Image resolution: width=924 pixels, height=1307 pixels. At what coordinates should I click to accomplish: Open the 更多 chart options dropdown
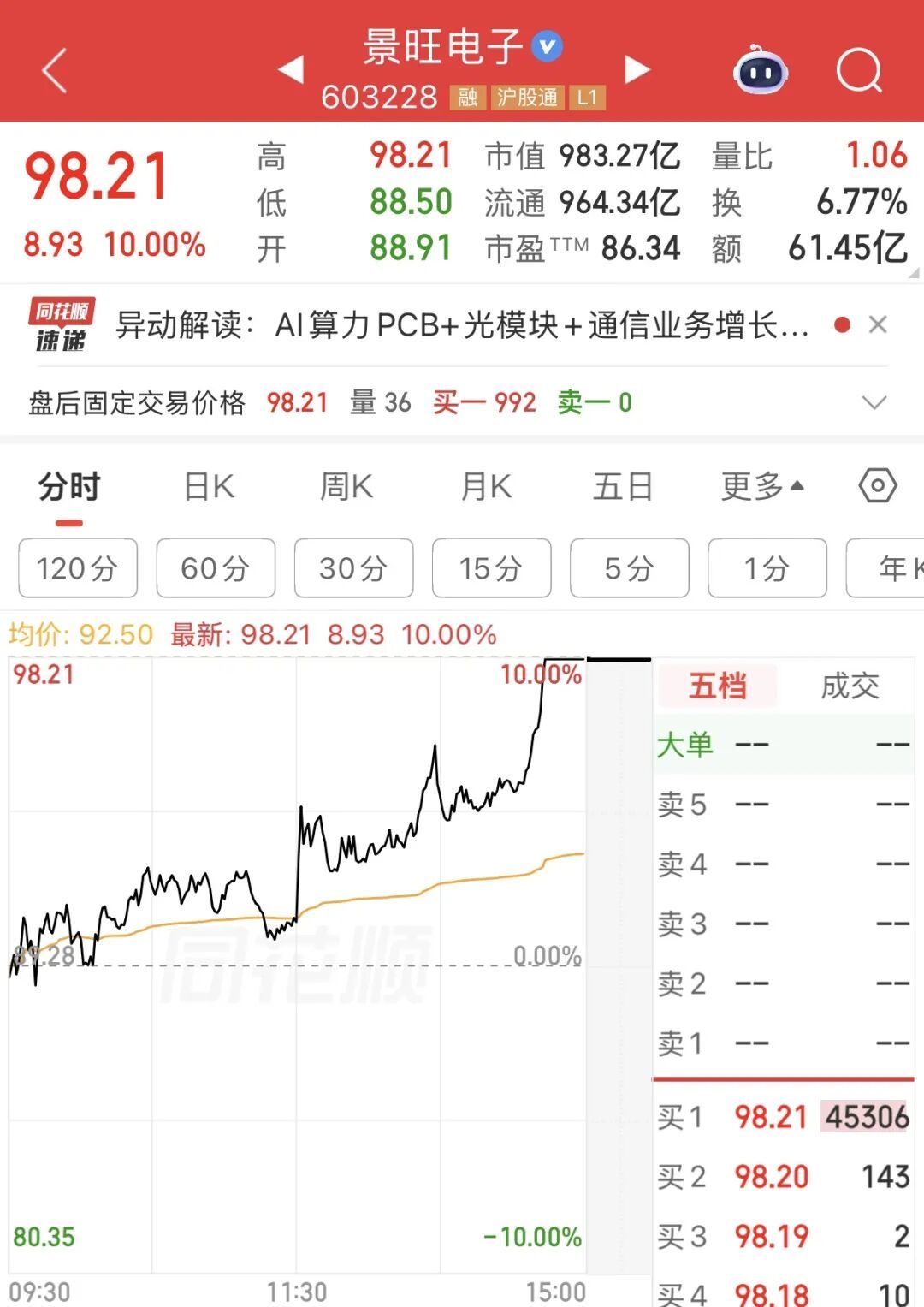tap(762, 487)
